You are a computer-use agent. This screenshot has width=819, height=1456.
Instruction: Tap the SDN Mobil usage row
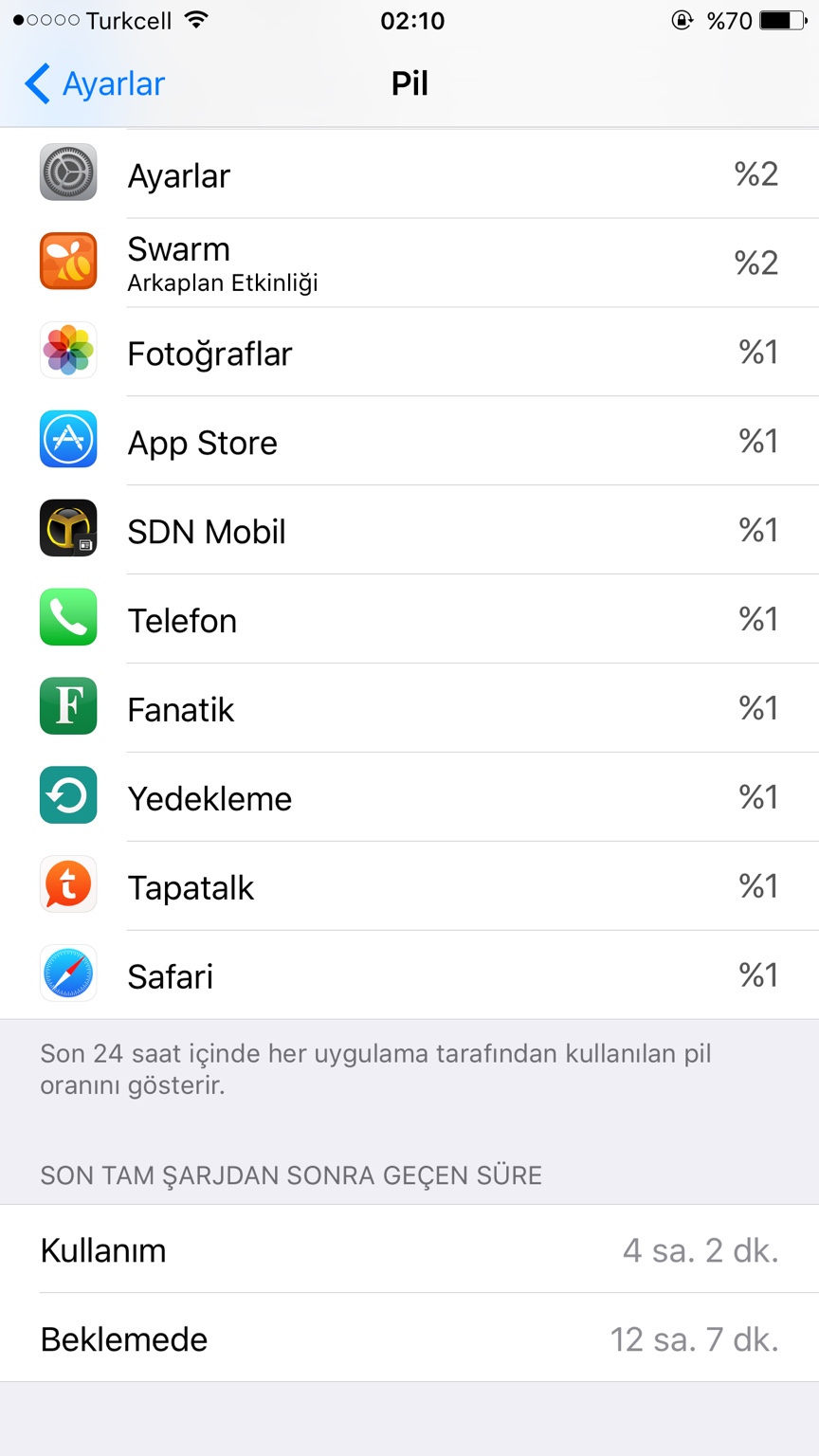point(409,531)
